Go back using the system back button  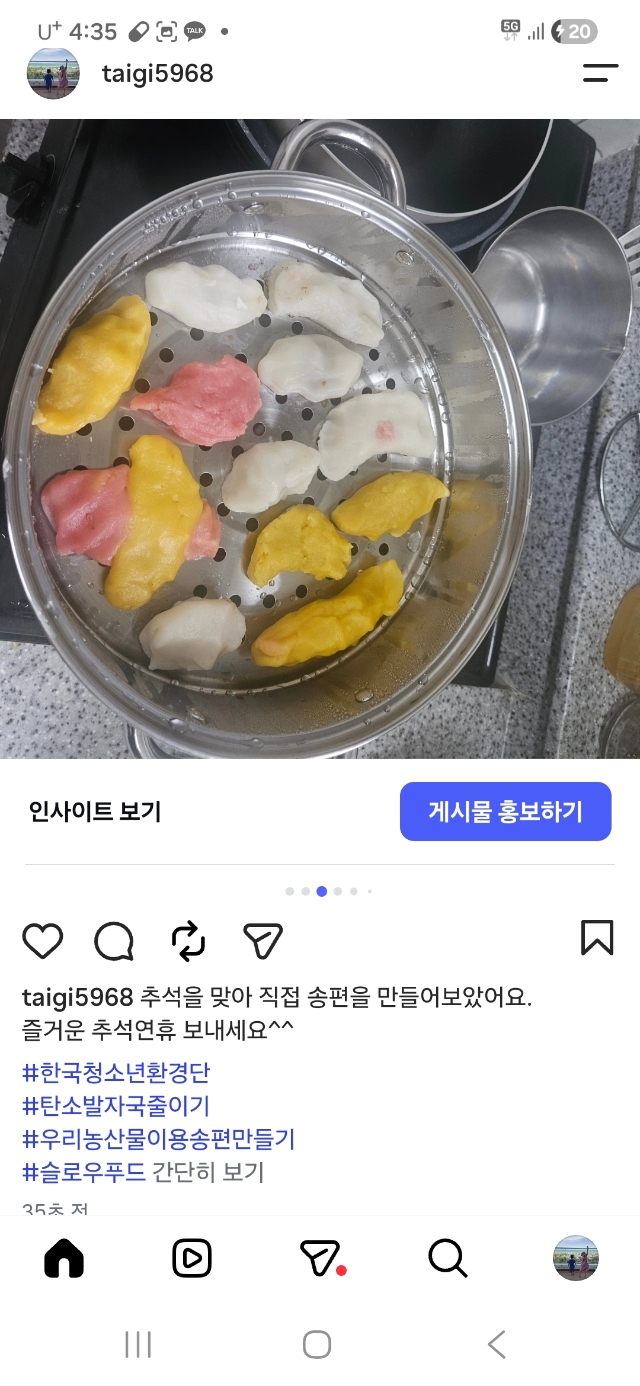(497, 1345)
